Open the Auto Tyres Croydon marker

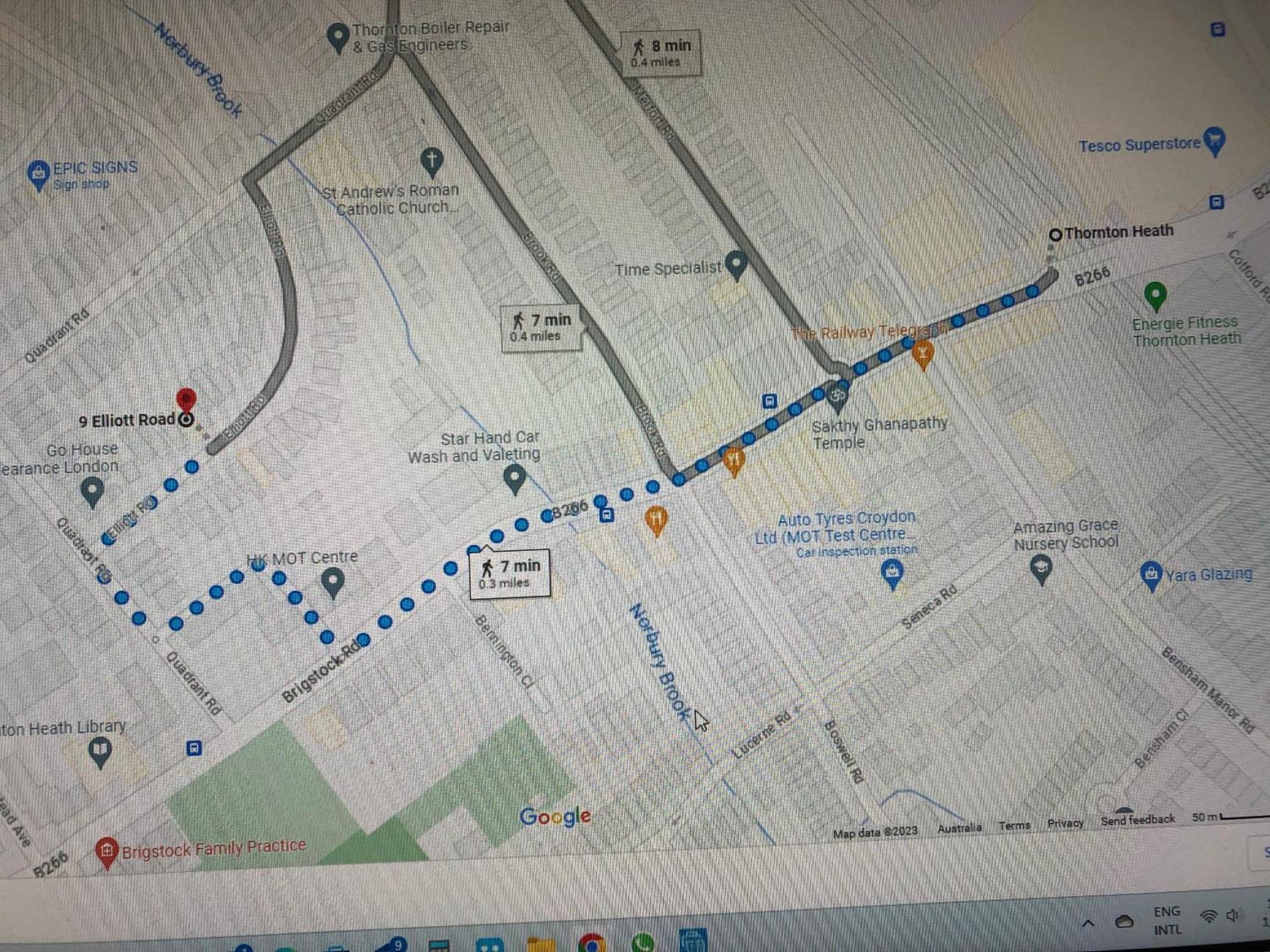(x=892, y=573)
